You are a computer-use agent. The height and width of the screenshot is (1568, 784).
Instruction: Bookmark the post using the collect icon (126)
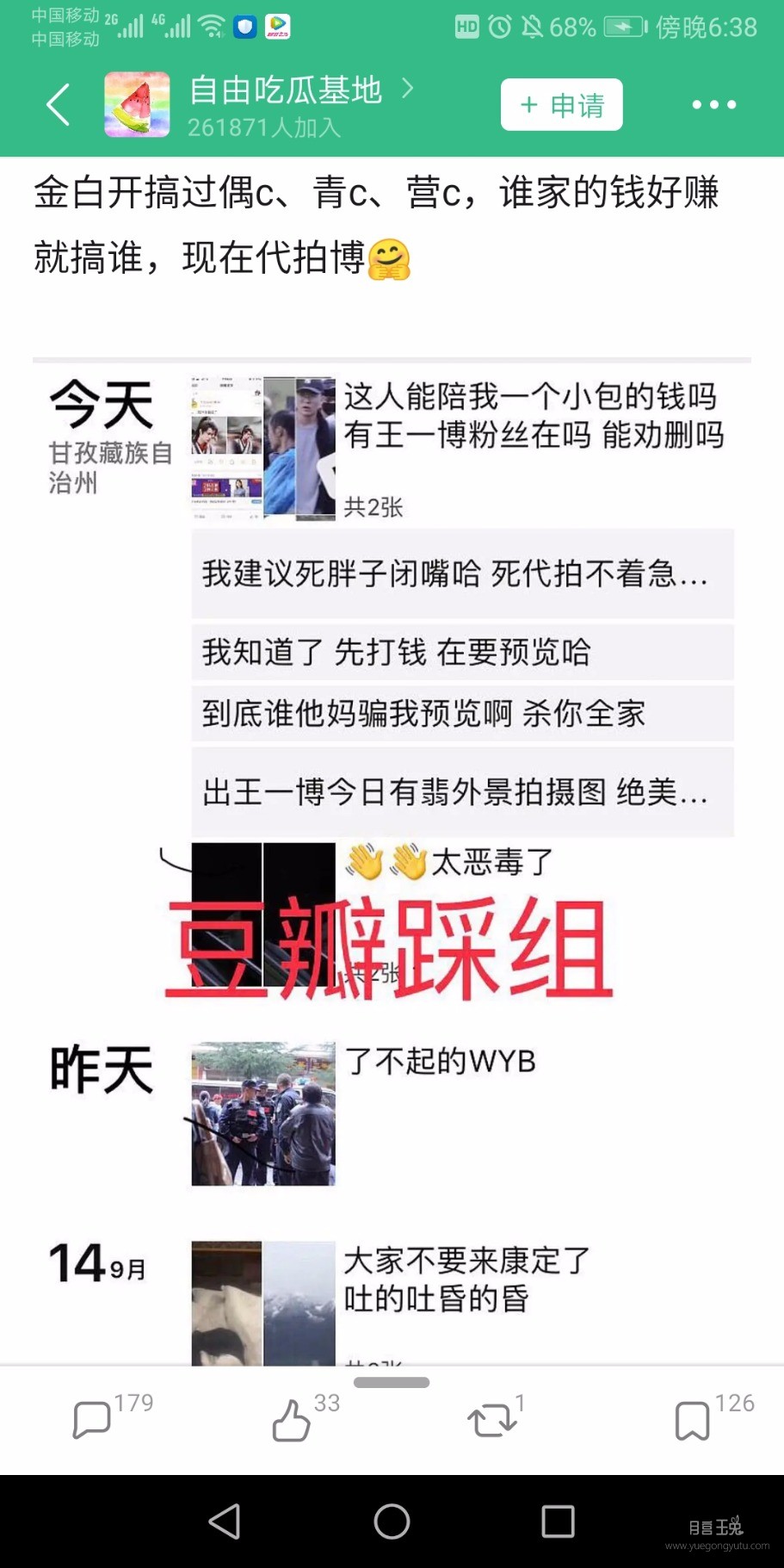click(690, 1418)
